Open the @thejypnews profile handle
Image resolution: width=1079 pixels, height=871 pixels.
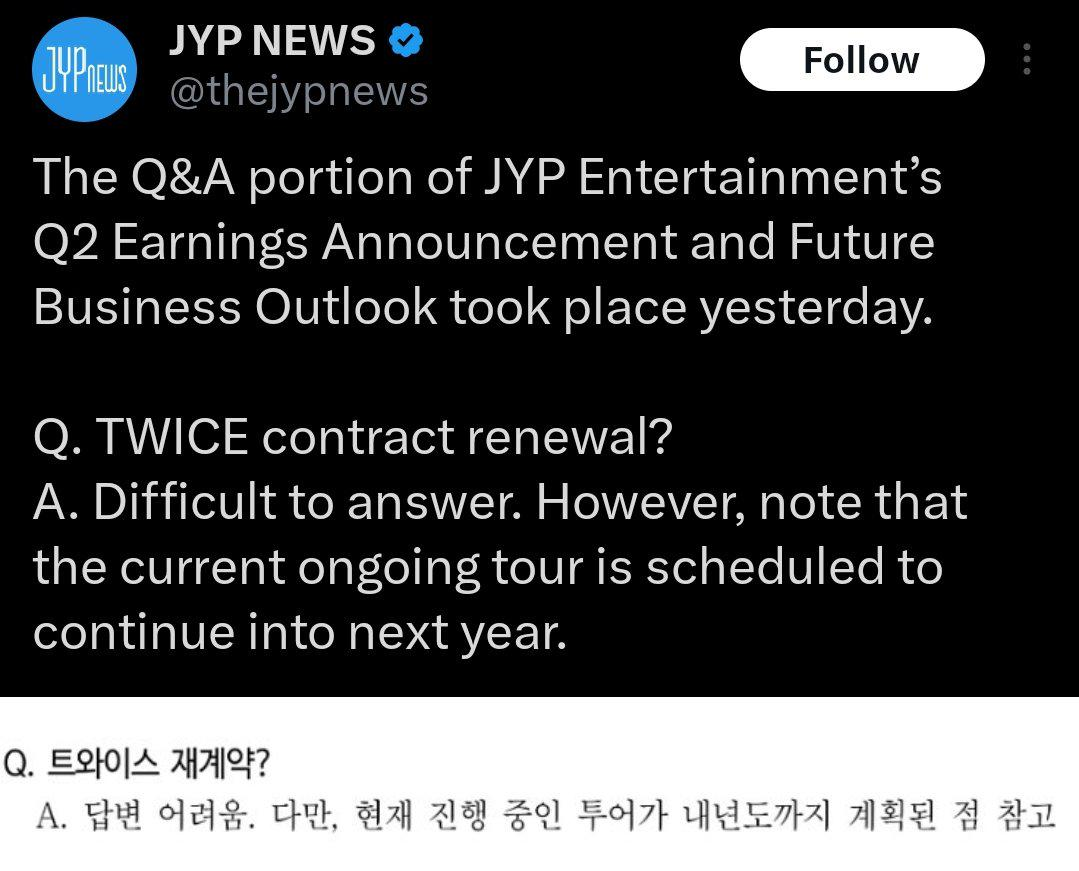tap(298, 93)
